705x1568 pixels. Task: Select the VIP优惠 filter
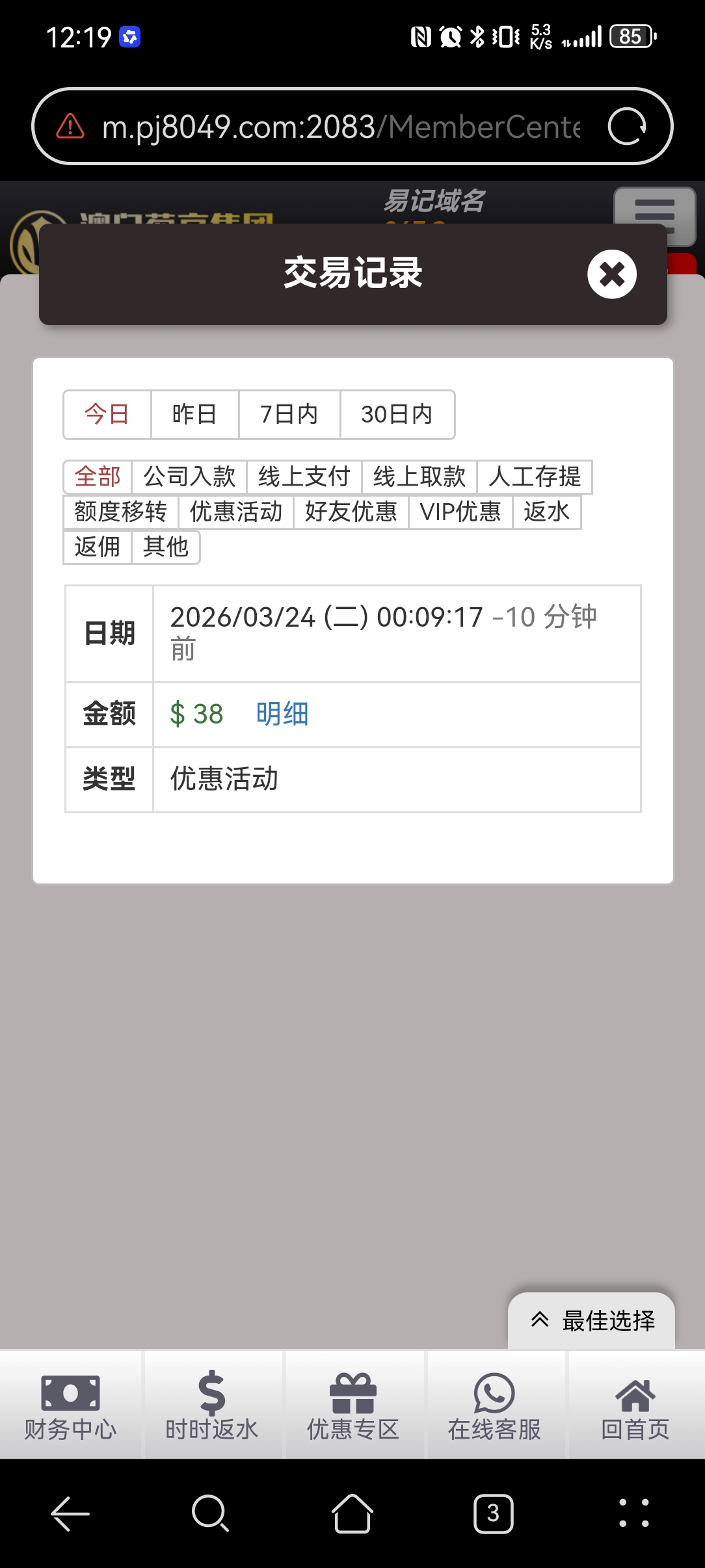(x=460, y=512)
